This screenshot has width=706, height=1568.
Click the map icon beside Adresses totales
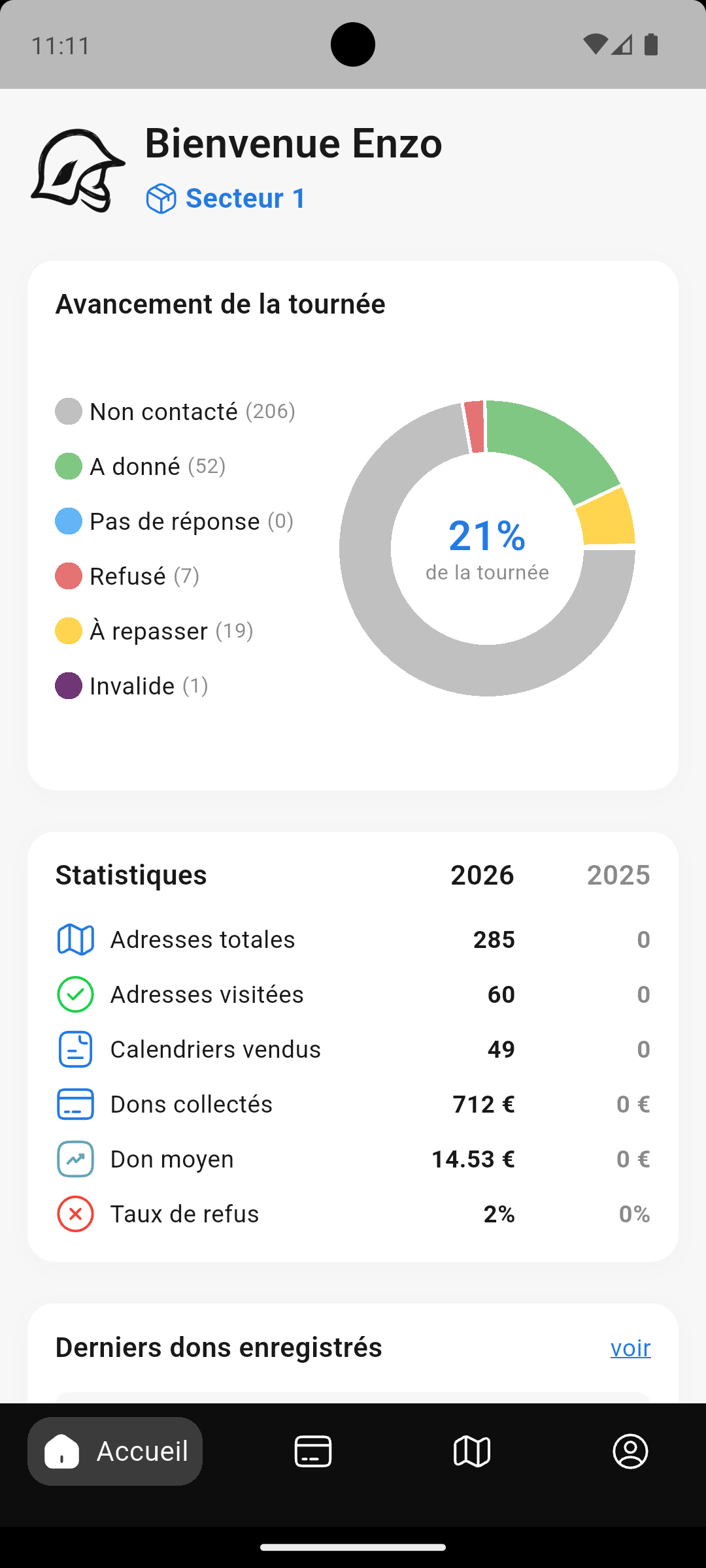[x=75, y=939]
